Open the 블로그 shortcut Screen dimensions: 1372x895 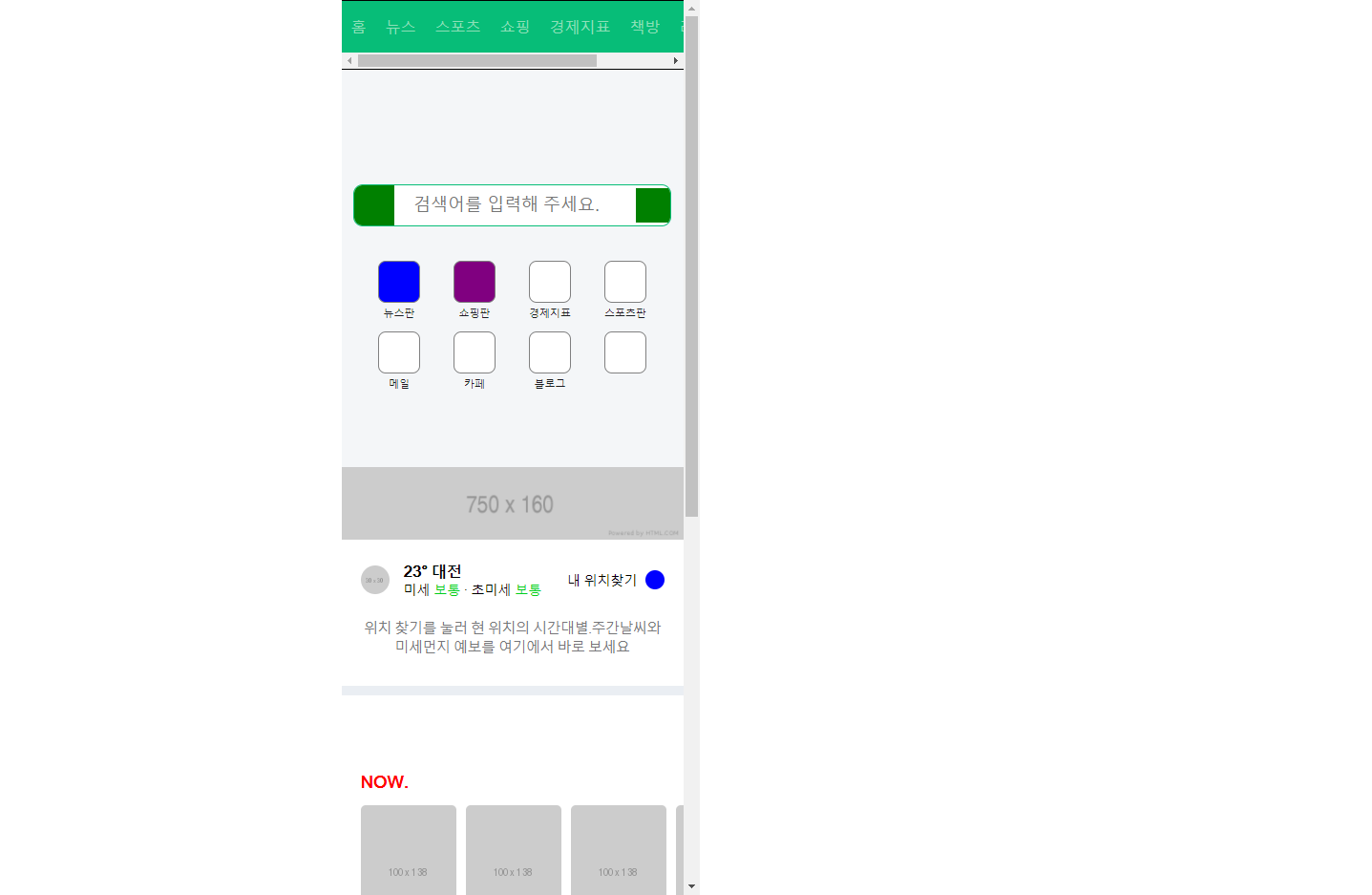click(550, 352)
